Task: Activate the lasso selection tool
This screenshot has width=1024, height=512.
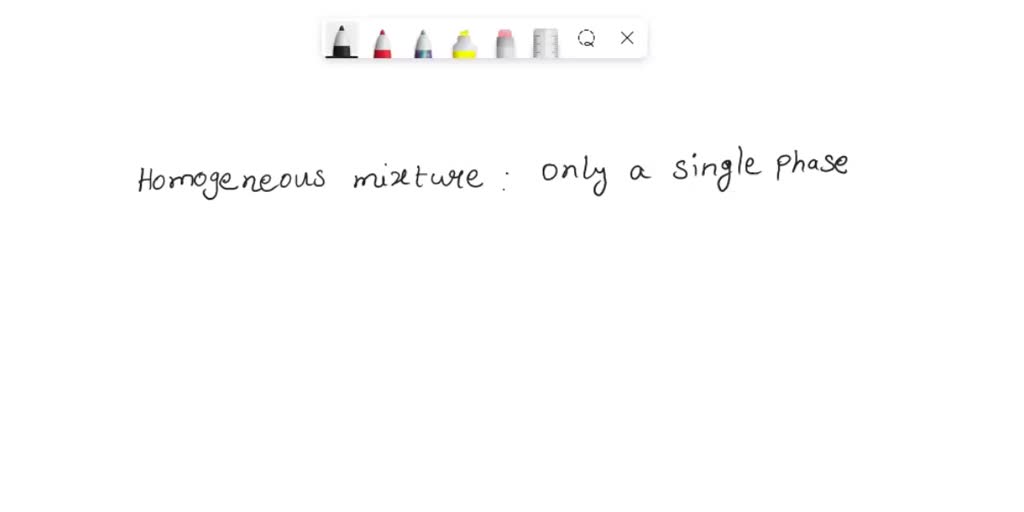Action: pos(587,38)
